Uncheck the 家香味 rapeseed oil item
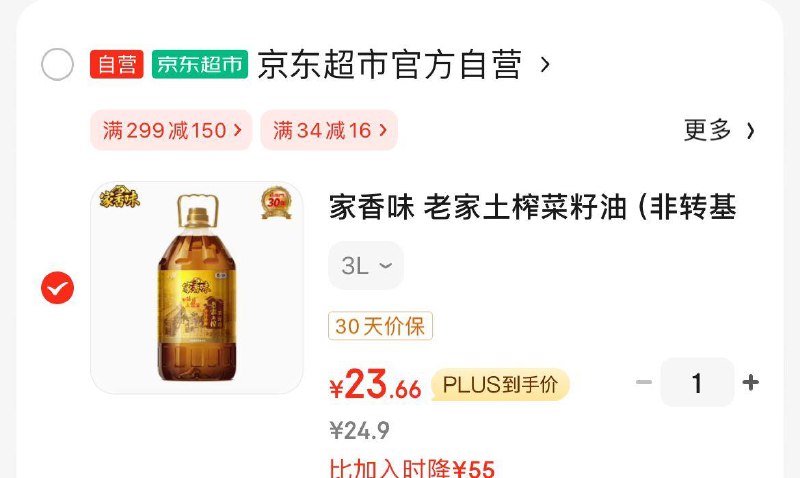The width and height of the screenshot is (800, 478). coord(57,289)
